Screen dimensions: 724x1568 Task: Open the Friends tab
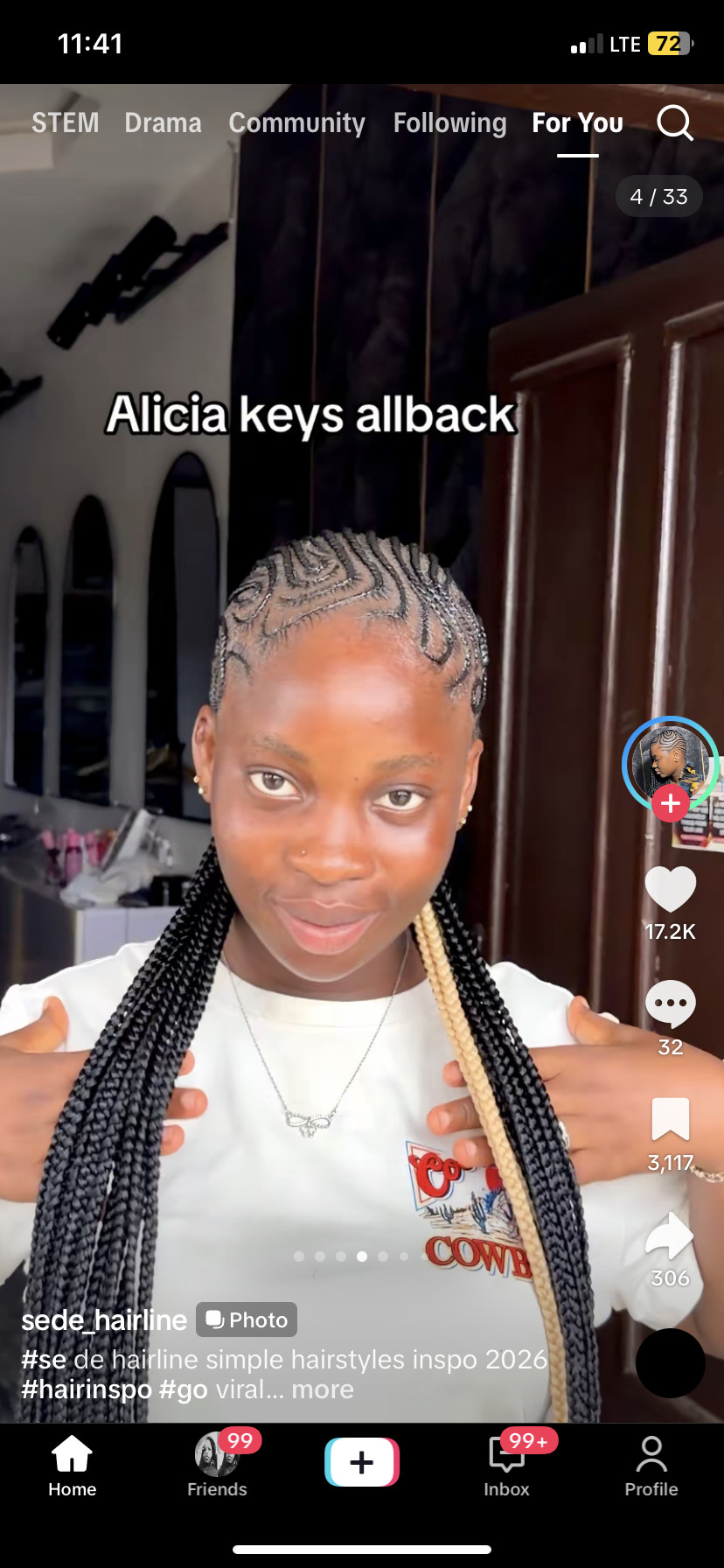[217, 1466]
